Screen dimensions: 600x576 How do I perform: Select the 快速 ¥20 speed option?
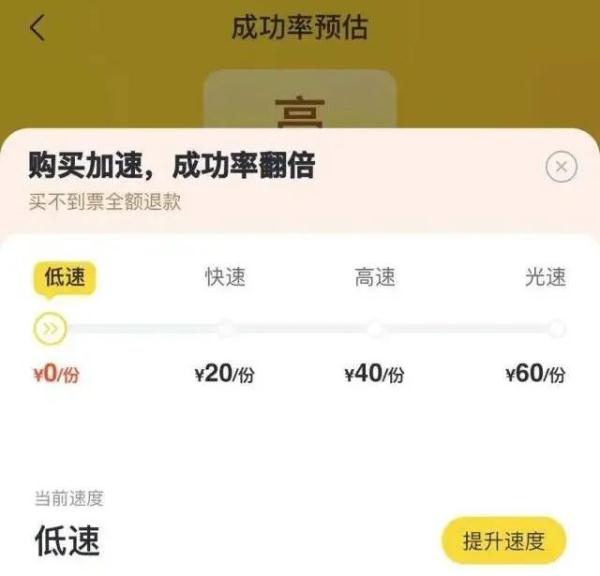pos(226,328)
